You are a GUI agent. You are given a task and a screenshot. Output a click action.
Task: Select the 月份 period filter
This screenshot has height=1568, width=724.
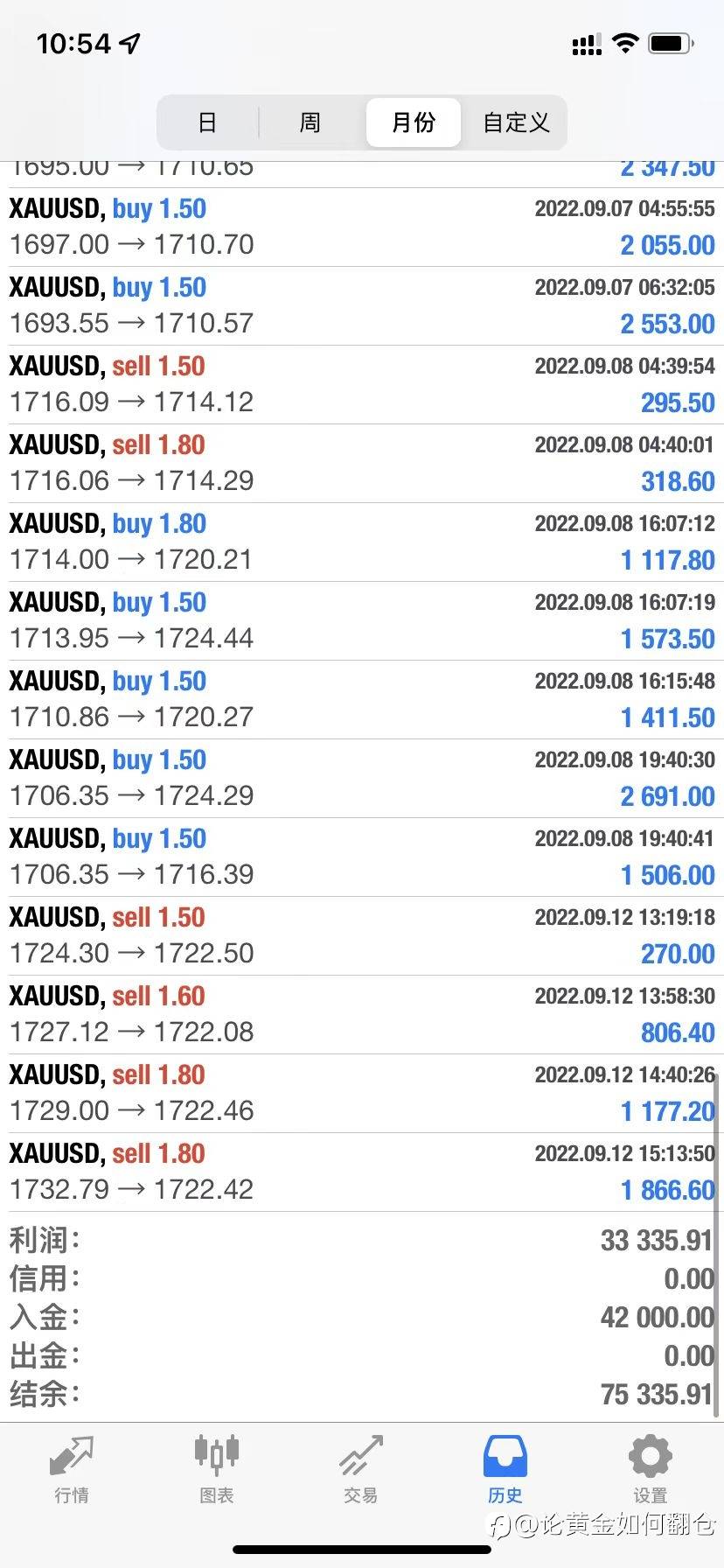pyautogui.click(x=414, y=122)
